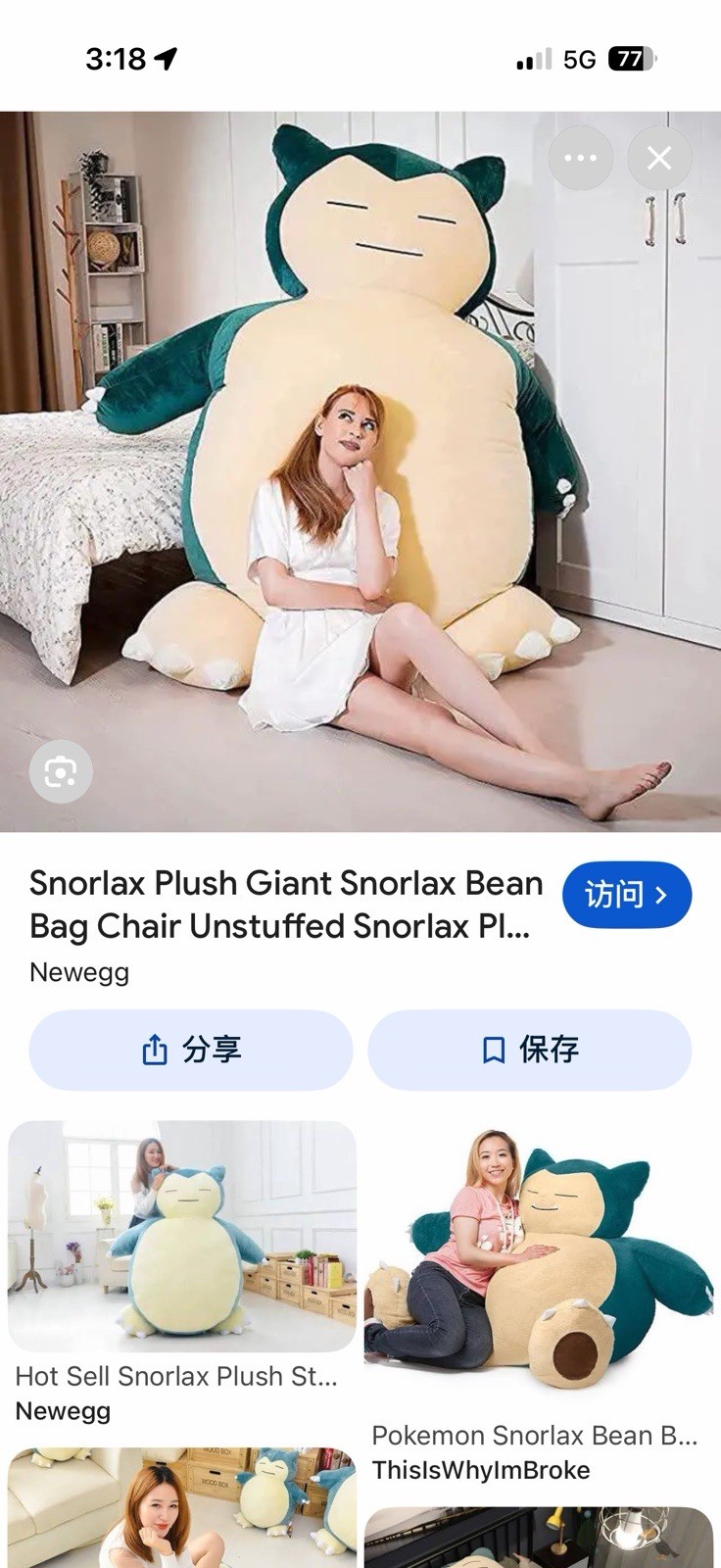Share this image via 分享 button
721x1568 pixels.
click(x=191, y=1050)
